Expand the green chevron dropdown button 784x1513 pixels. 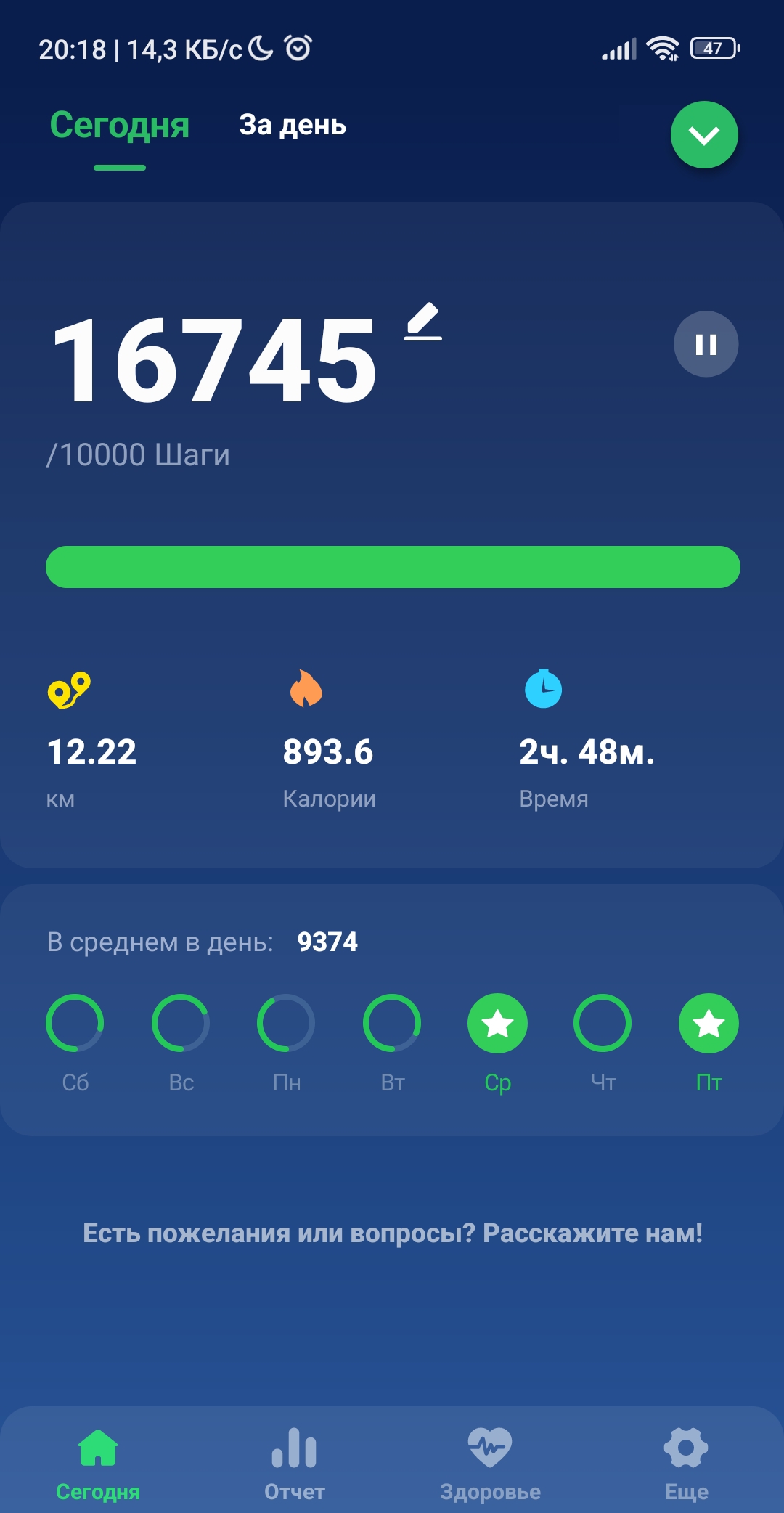[x=703, y=135]
